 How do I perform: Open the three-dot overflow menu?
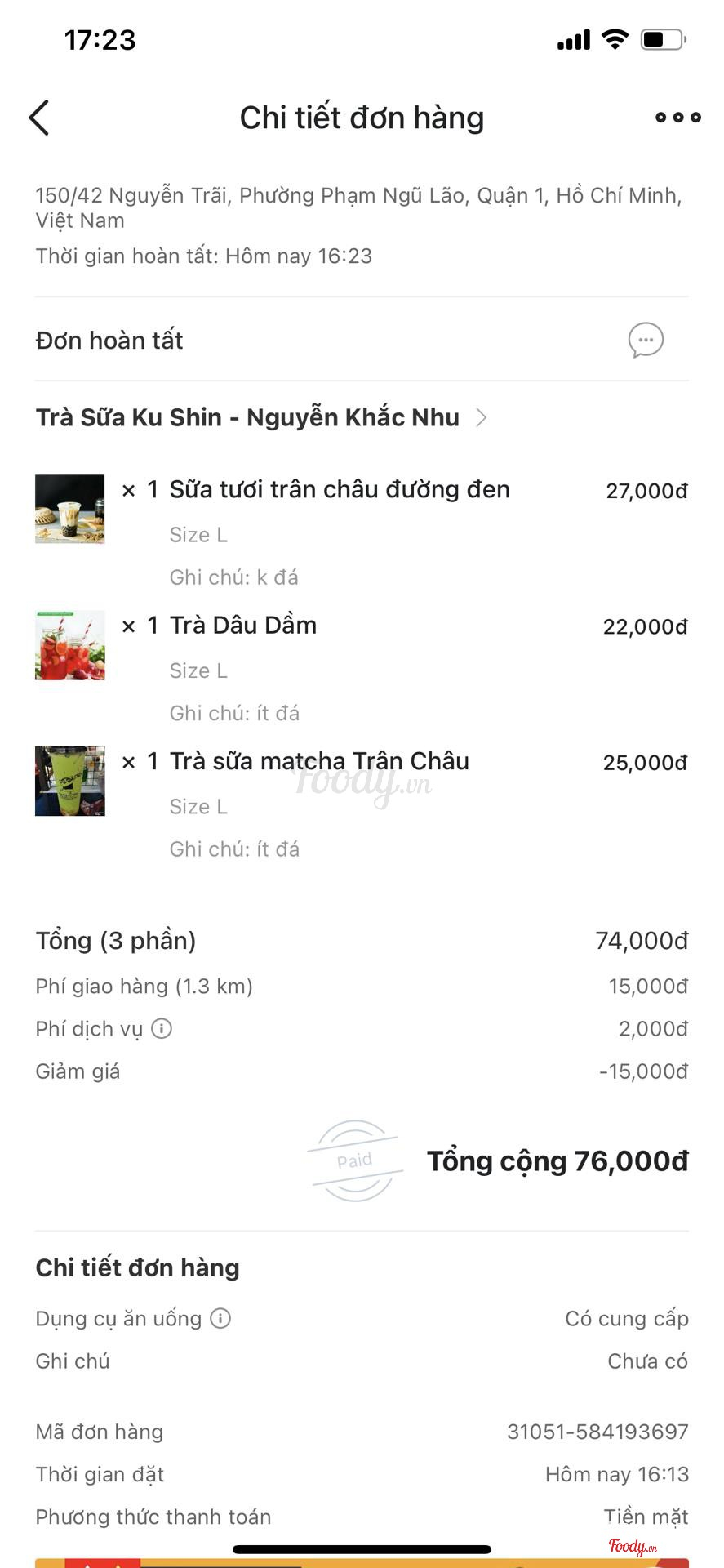(677, 118)
